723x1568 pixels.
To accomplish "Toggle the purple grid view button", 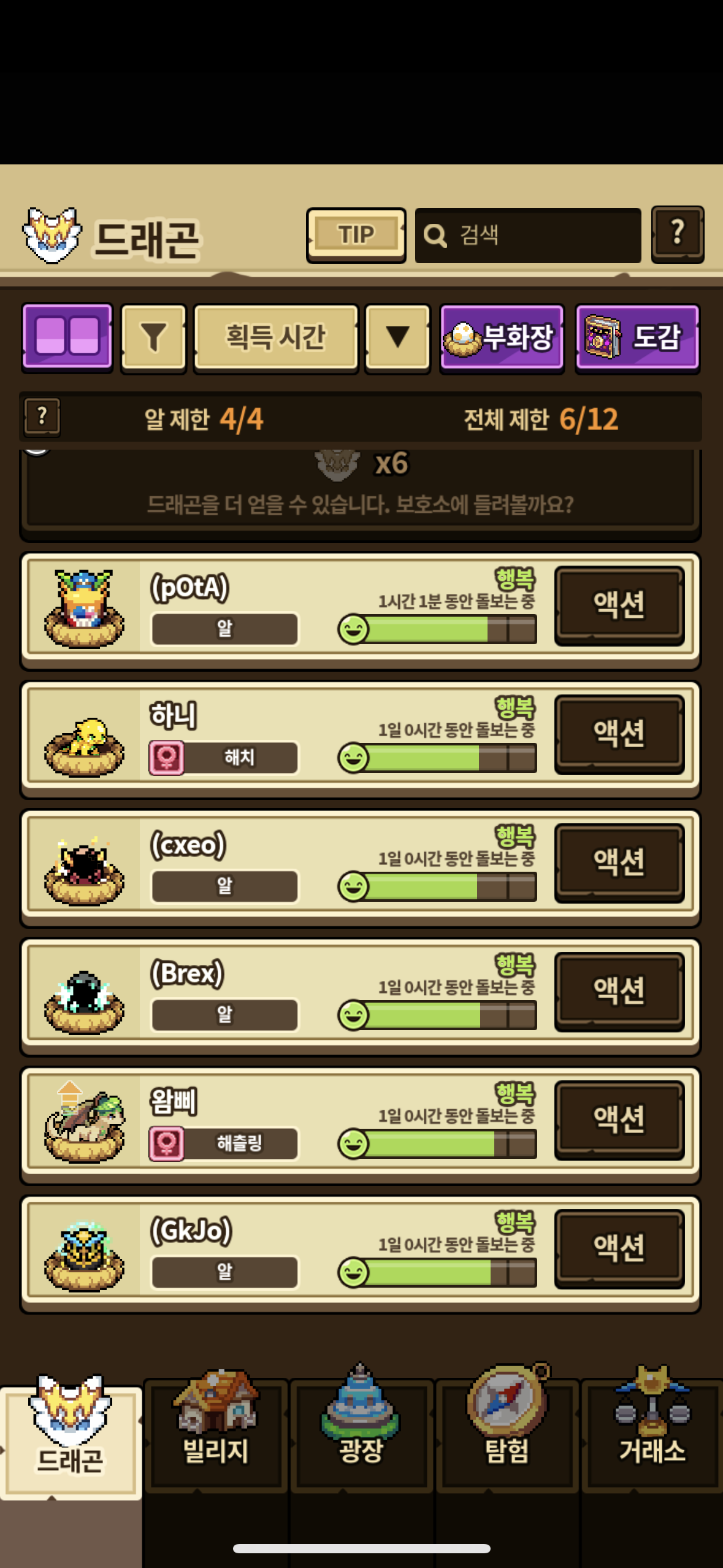I will click(67, 338).
